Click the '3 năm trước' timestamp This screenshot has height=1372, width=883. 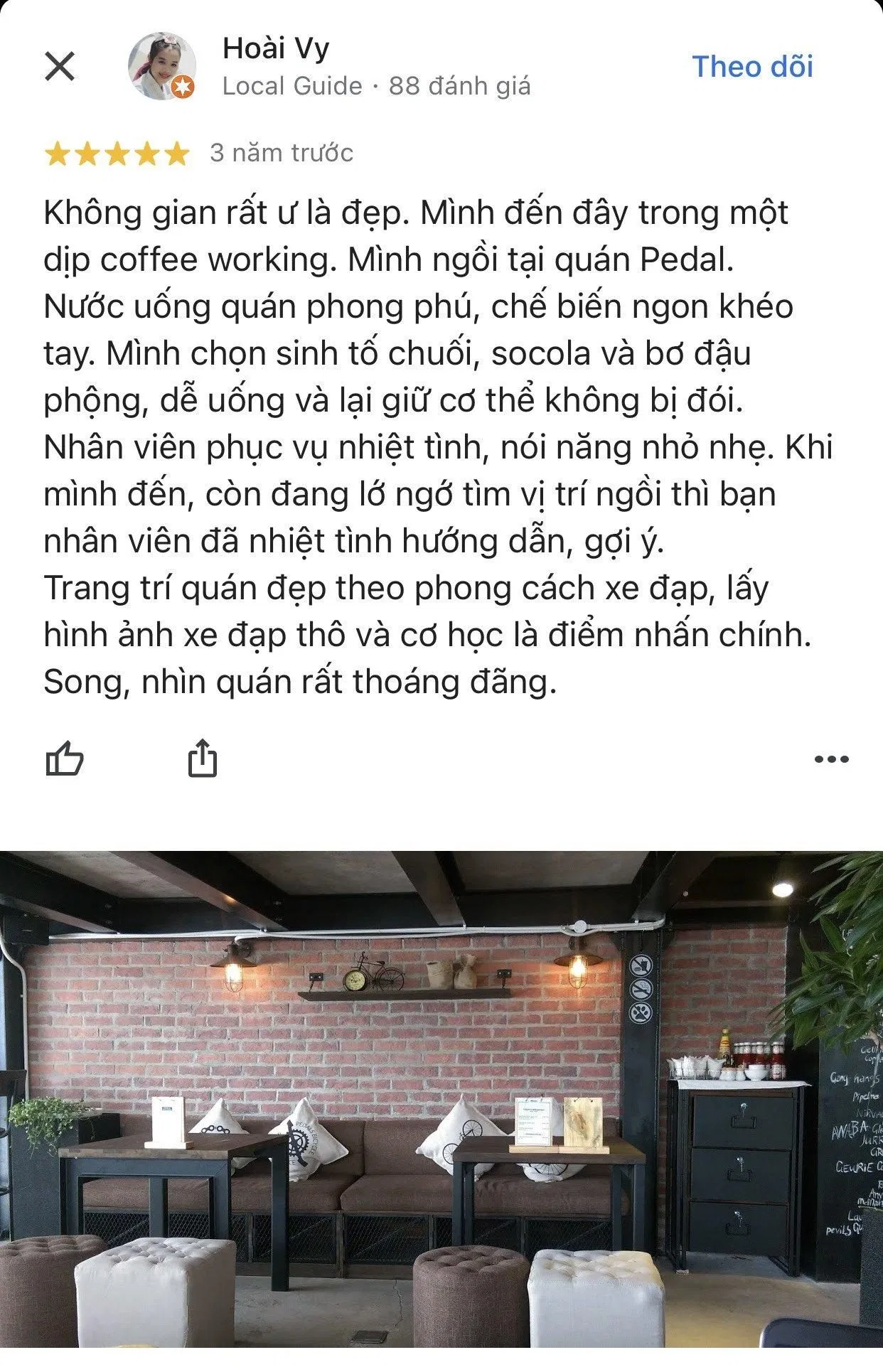click(282, 151)
